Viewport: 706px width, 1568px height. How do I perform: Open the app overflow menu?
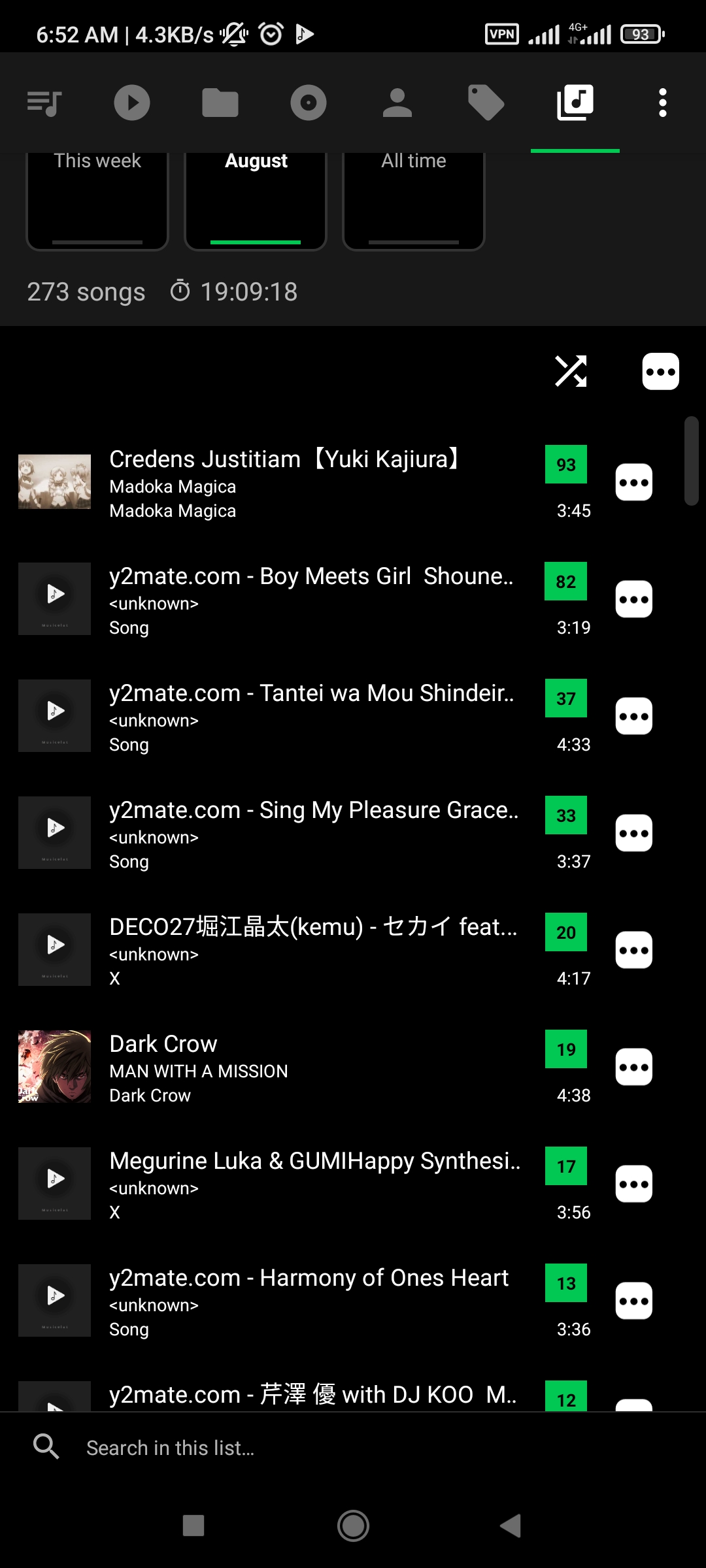pos(663,103)
